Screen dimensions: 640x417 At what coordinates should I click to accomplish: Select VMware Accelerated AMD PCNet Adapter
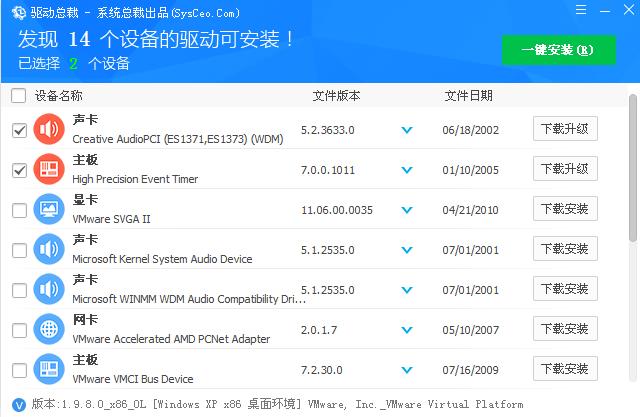[x=19, y=330]
